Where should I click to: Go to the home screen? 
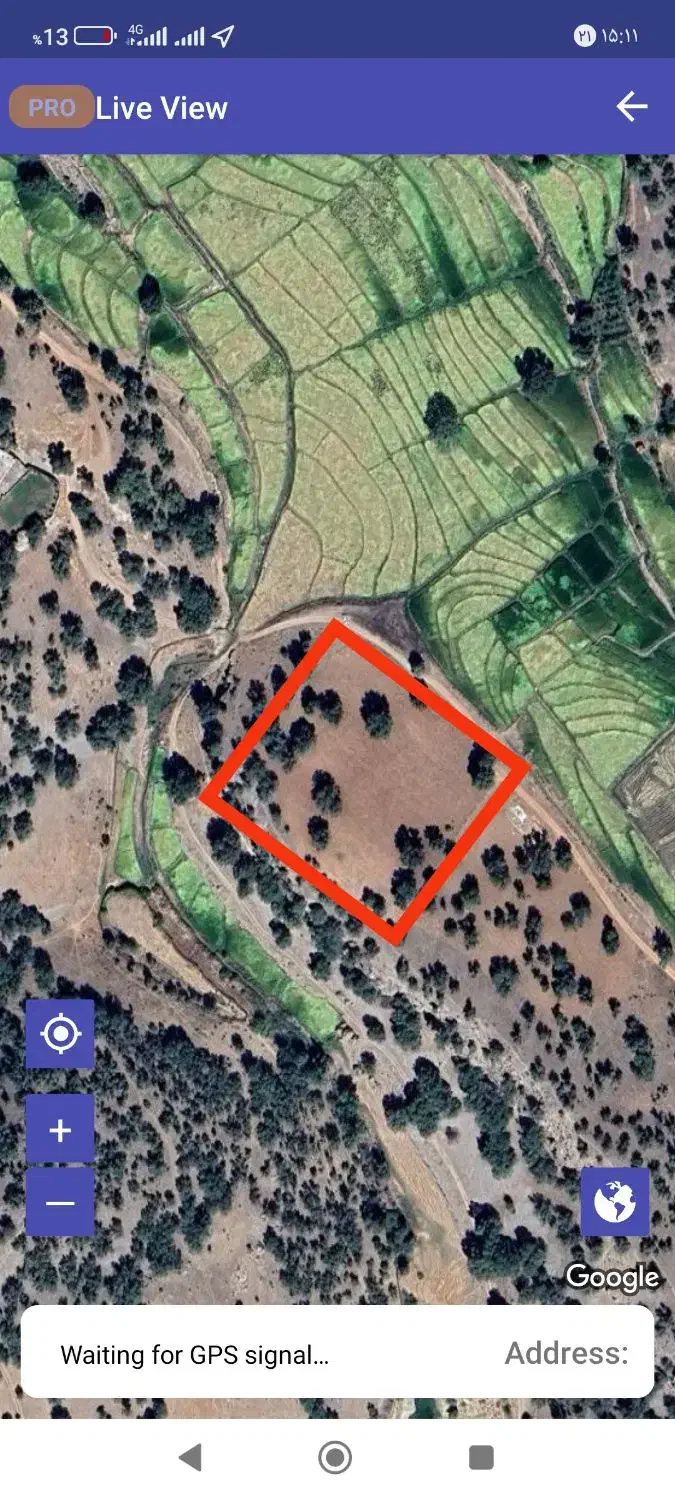click(336, 1457)
